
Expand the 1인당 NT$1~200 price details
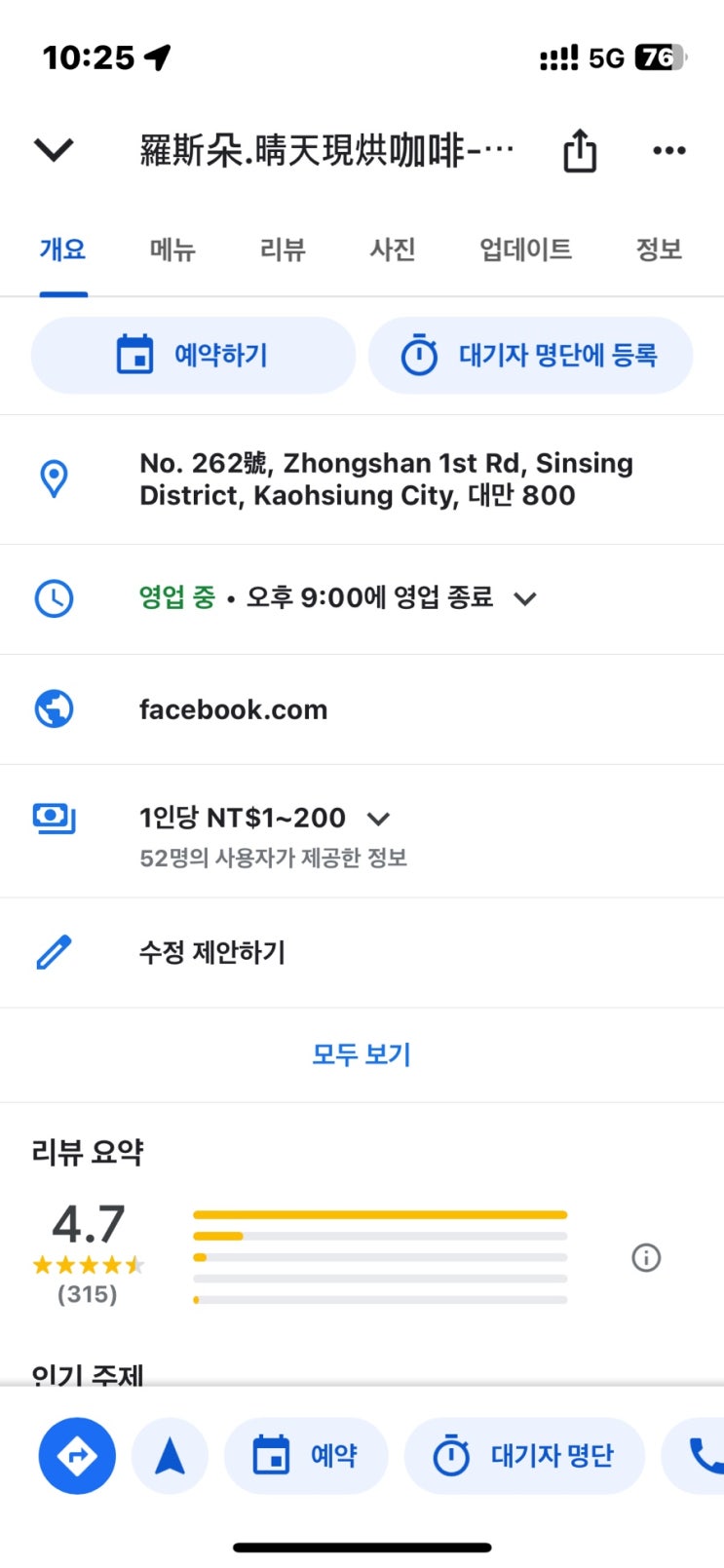pyautogui.click(x=379, y=819)
